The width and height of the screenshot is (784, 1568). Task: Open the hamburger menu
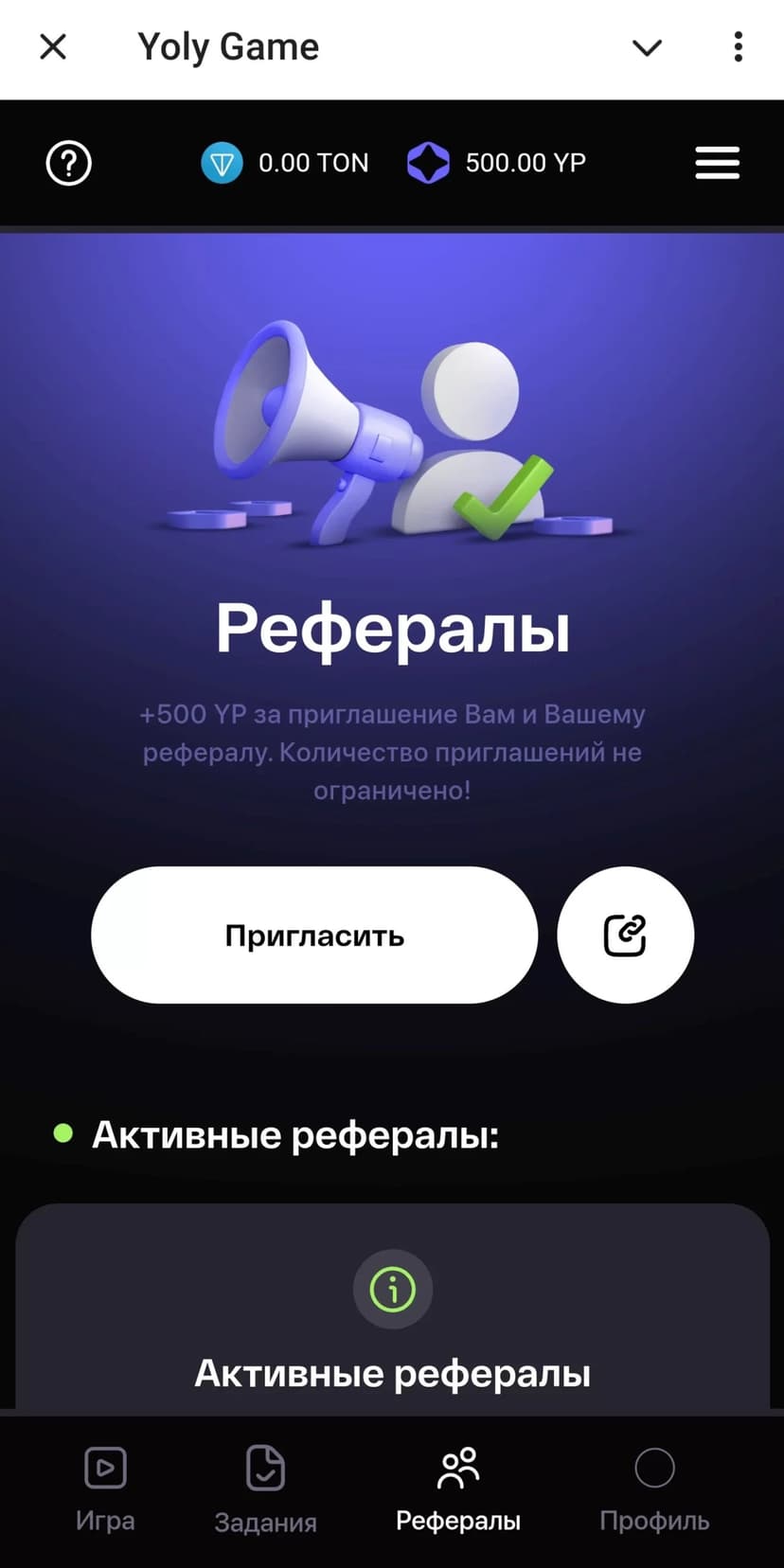point(717,164)
